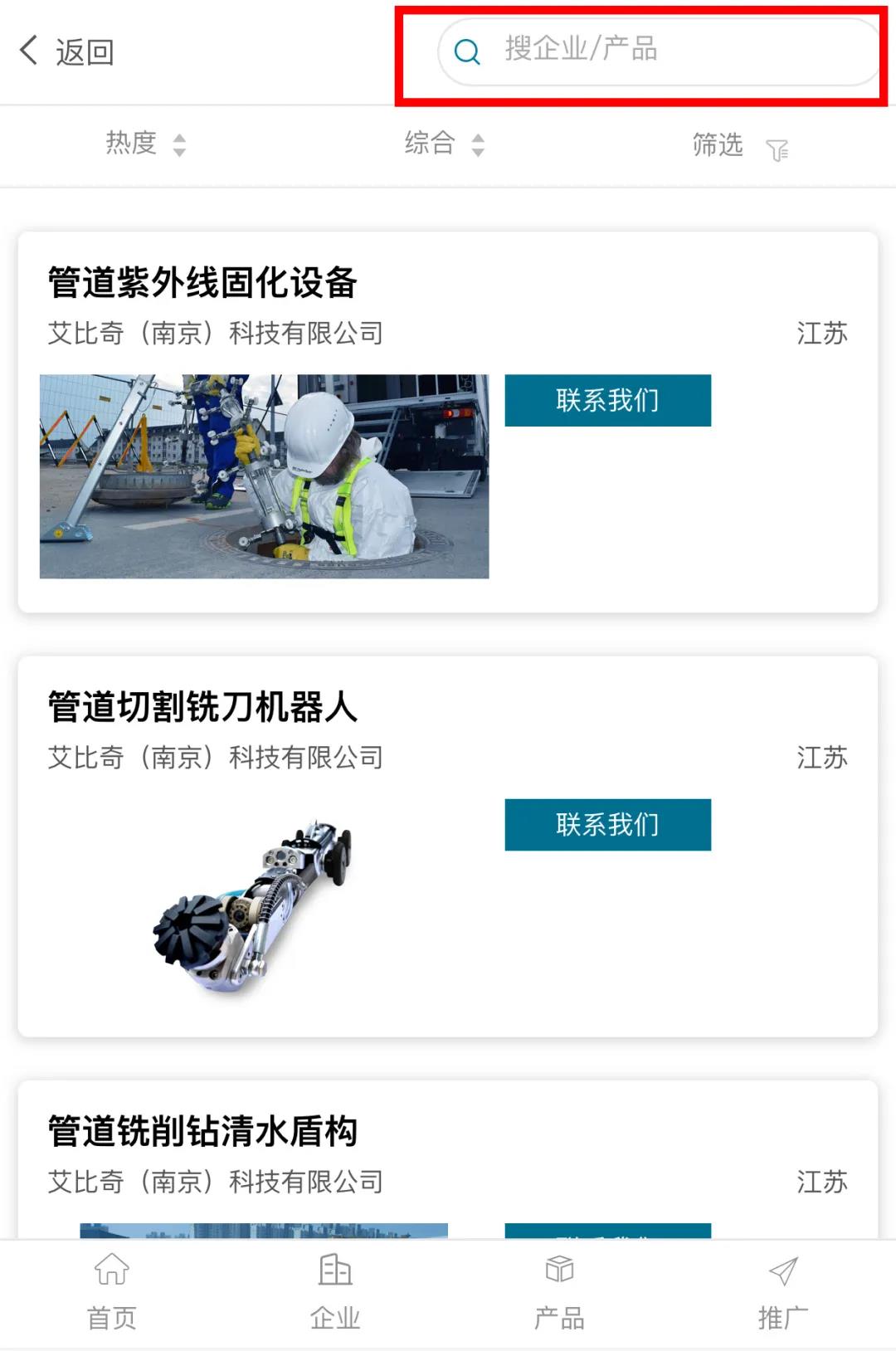Image resolution: width=896 pixels, height=1351 pixels.
Task: Open the 筛选 filter options
Action: point(738,146)
